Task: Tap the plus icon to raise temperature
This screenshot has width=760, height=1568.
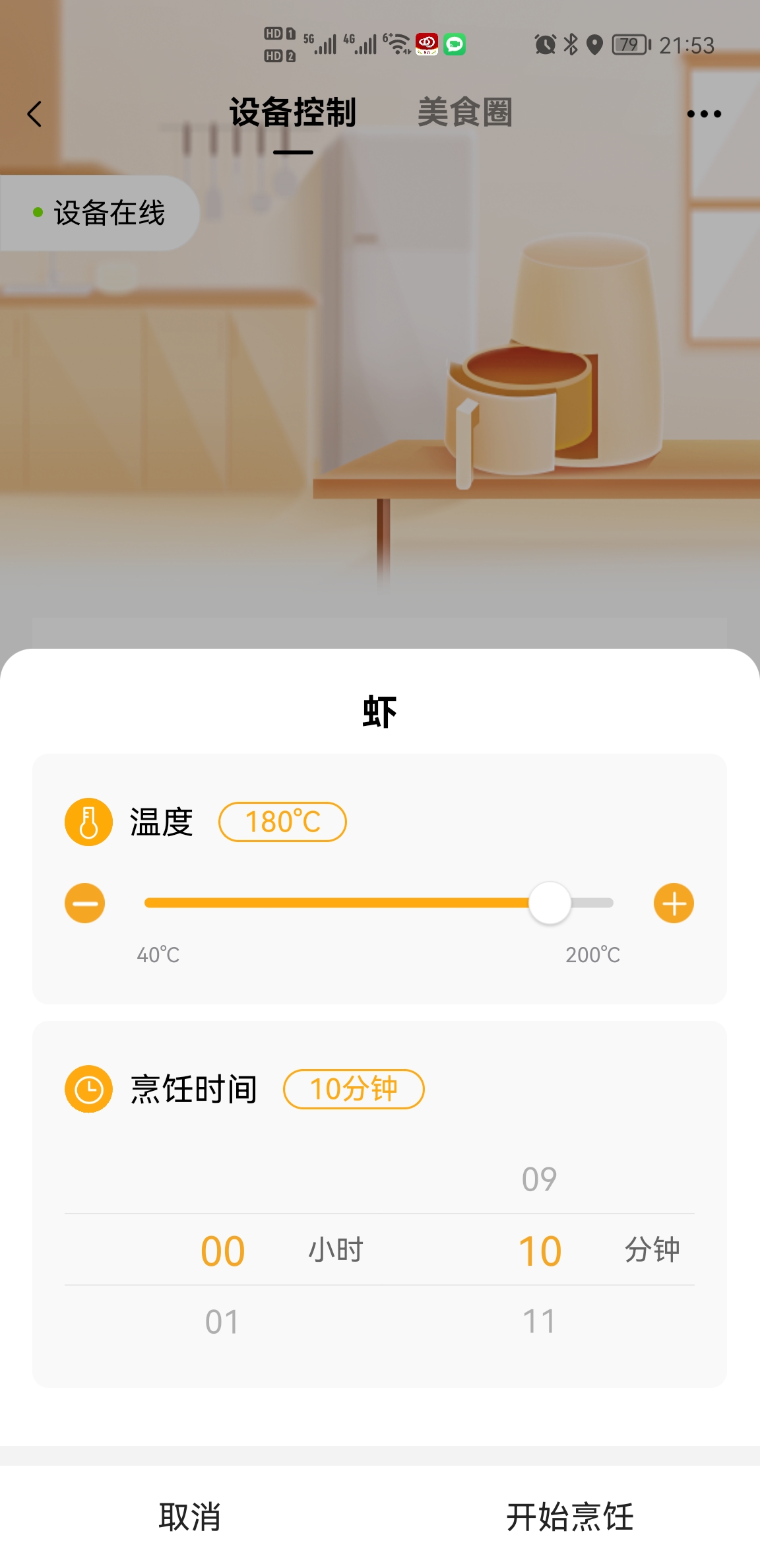Action: pos(673,903)
